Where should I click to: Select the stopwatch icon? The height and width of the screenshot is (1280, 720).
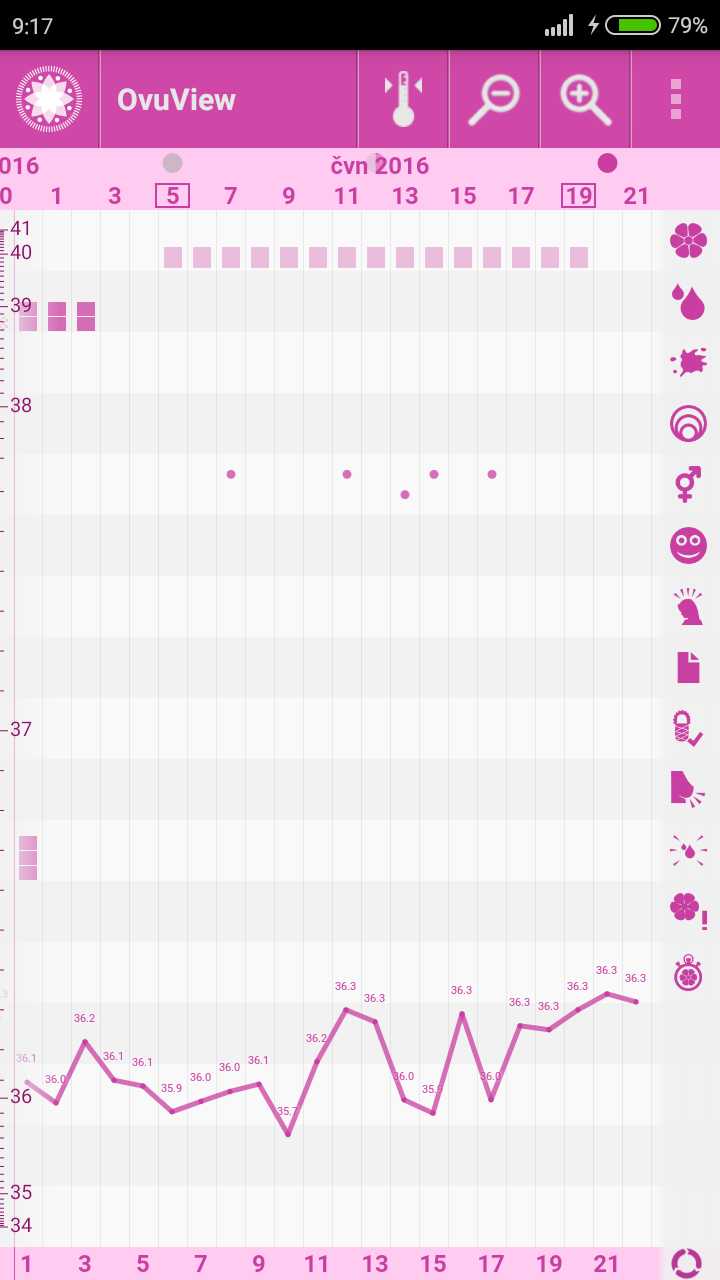(x=688, y=972)
